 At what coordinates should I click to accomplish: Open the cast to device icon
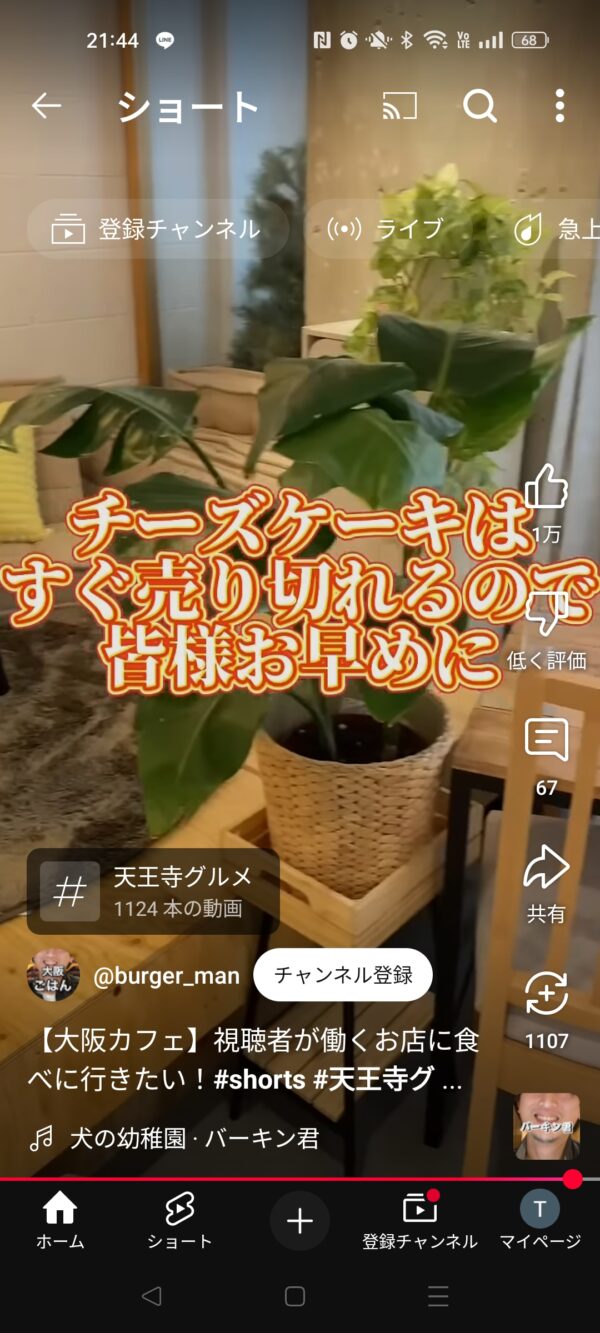click(x=399, y=106)
